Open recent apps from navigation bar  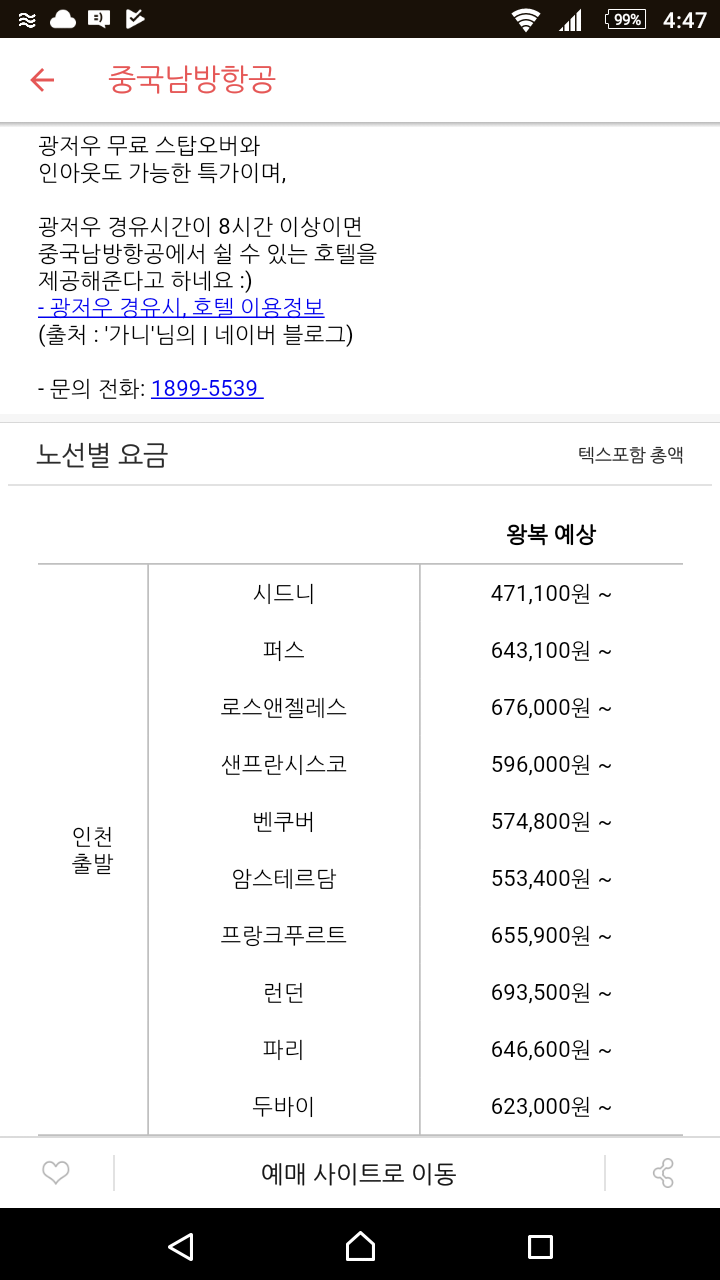(x=540, y=1246)
